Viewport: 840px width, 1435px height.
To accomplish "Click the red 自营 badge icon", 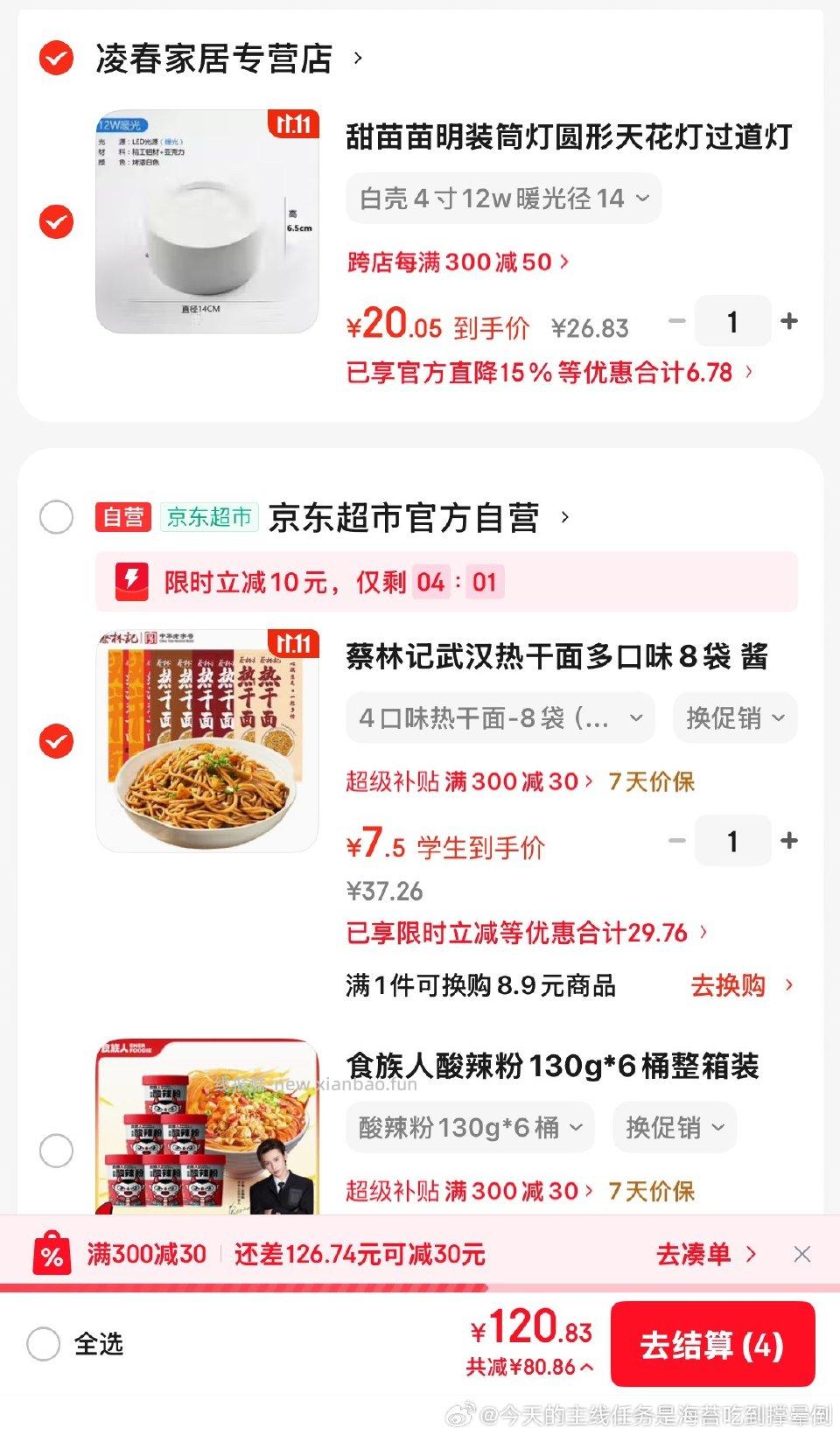I will pyautogui.click(x=123, y=516).
